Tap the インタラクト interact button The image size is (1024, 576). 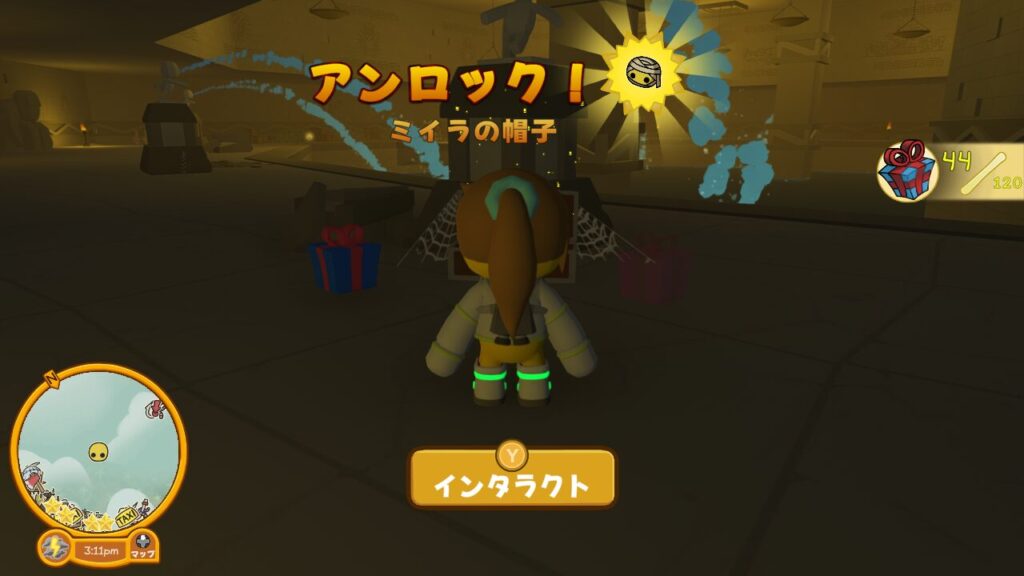point(512,478)
